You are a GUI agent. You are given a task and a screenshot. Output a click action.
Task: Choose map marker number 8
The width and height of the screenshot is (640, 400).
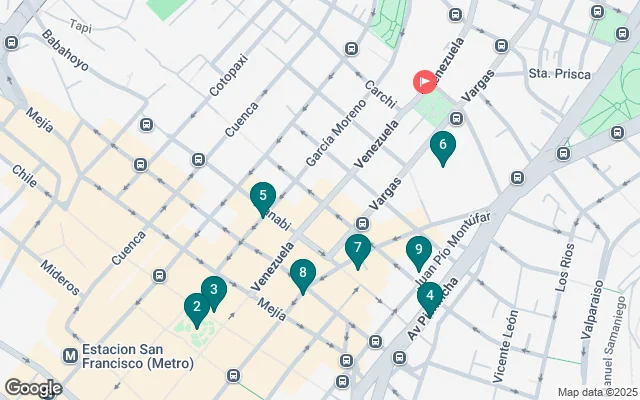[x=302, y=274]
